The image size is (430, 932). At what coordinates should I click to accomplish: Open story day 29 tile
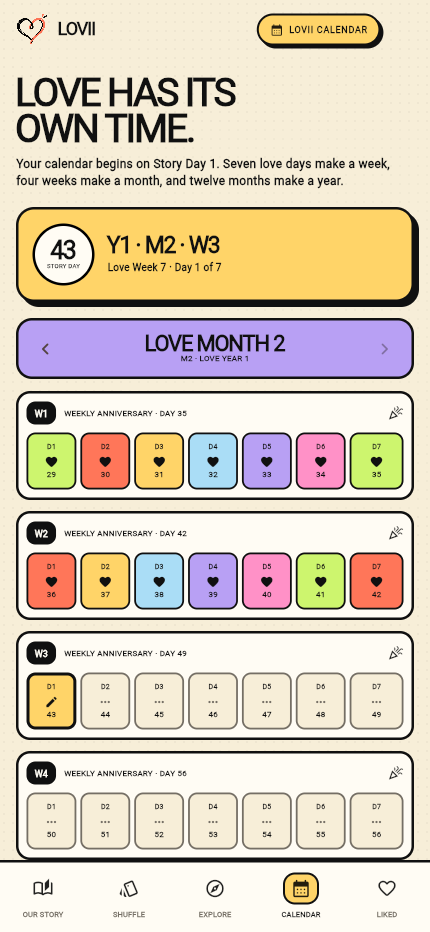51,461
